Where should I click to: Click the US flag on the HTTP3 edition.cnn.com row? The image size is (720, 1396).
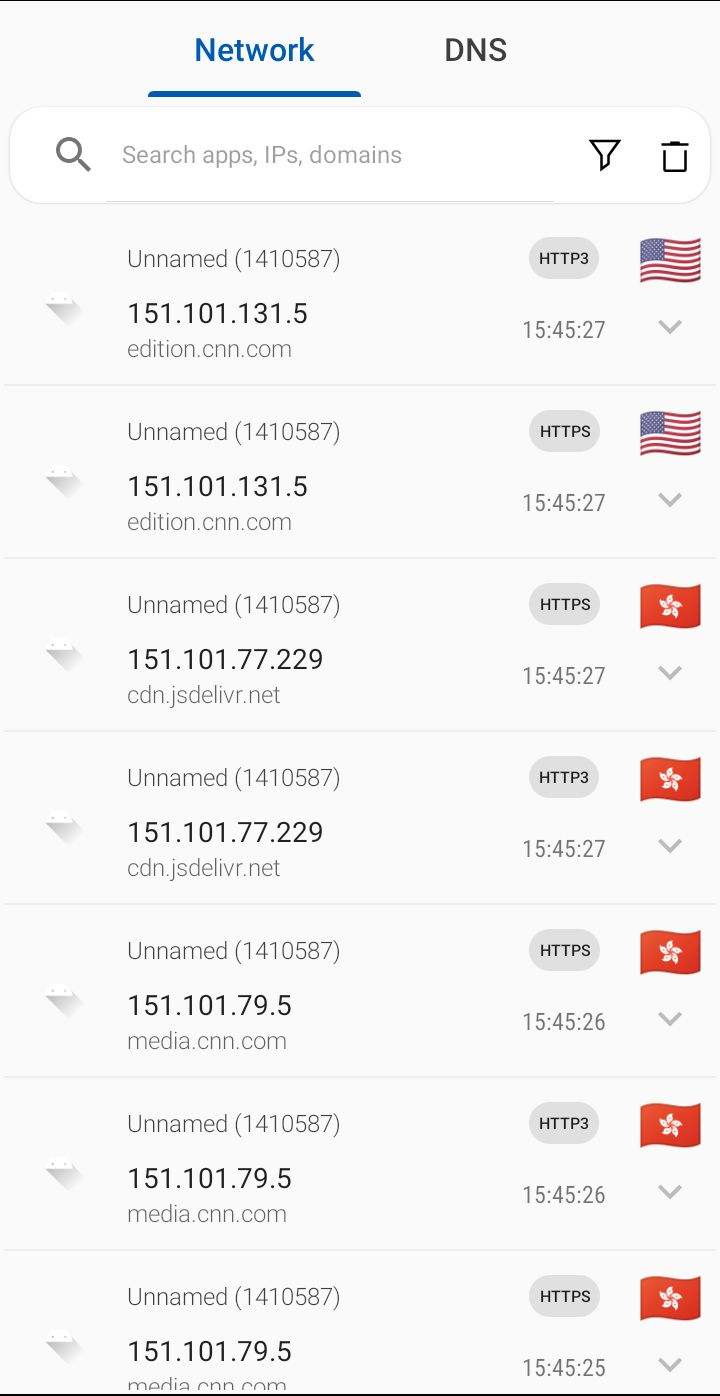[669, 259]
